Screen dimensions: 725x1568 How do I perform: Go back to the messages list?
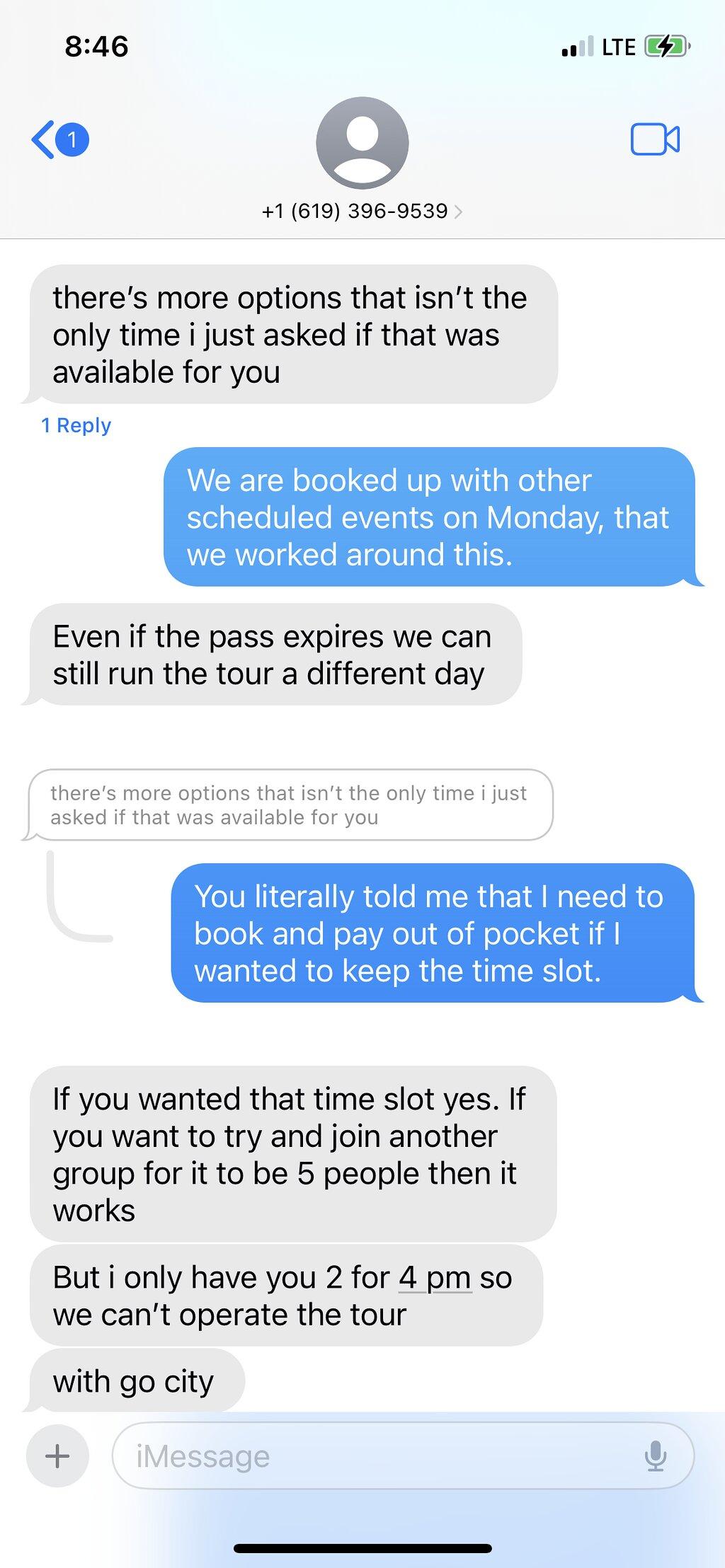pos(59,139)
